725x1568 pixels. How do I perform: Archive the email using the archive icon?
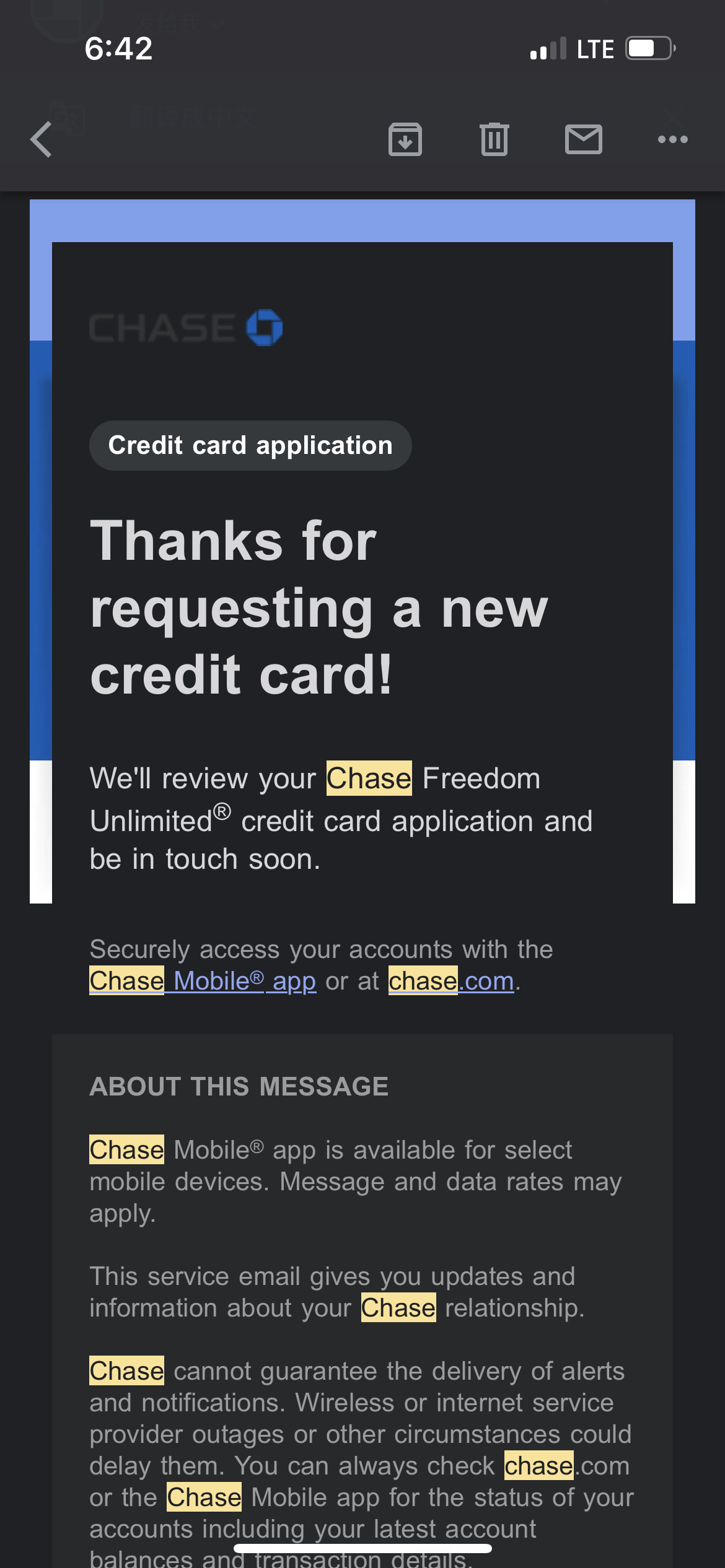pos(405,139)
